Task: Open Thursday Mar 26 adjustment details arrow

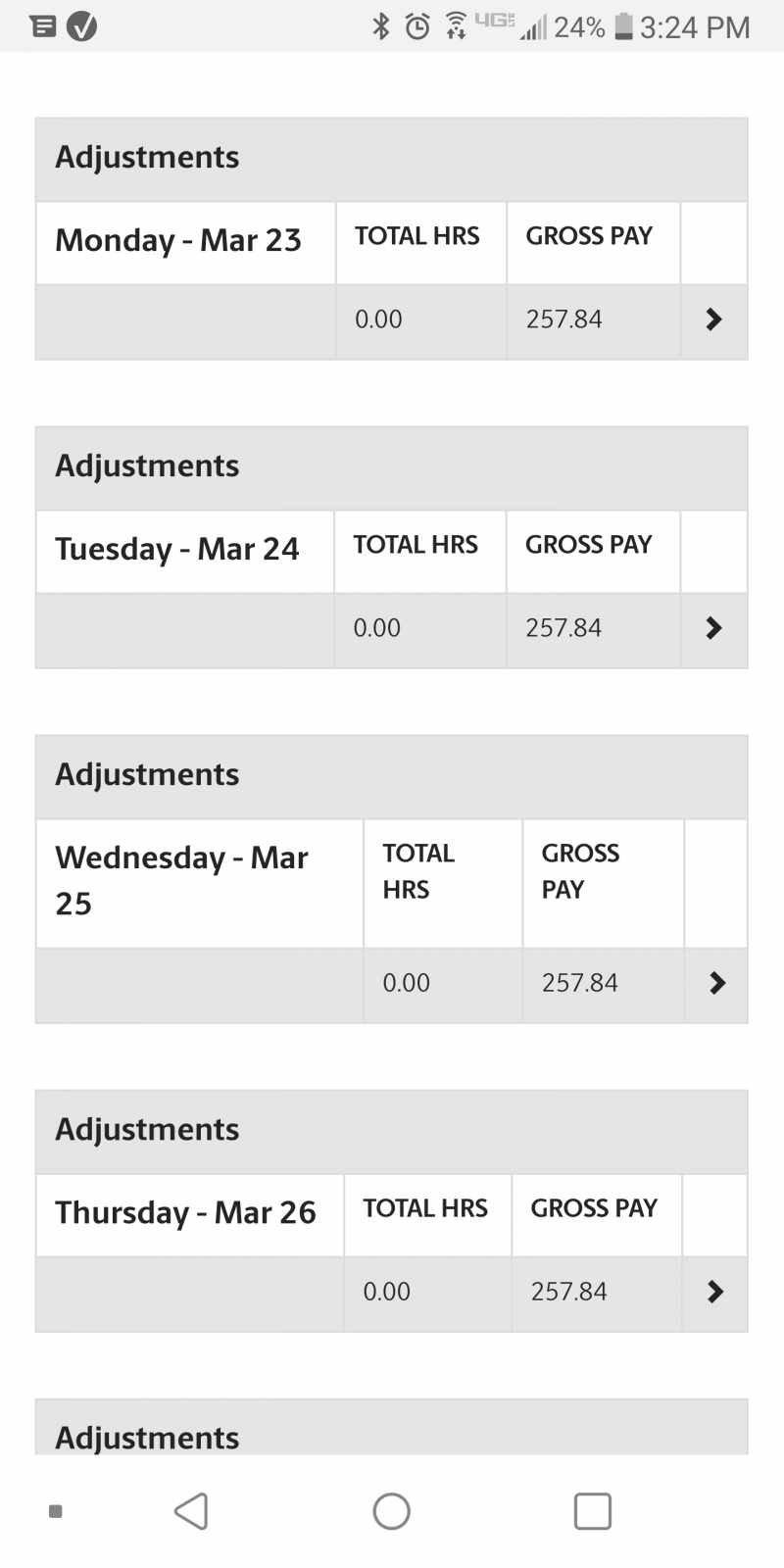Action: tap(714, 1292)
